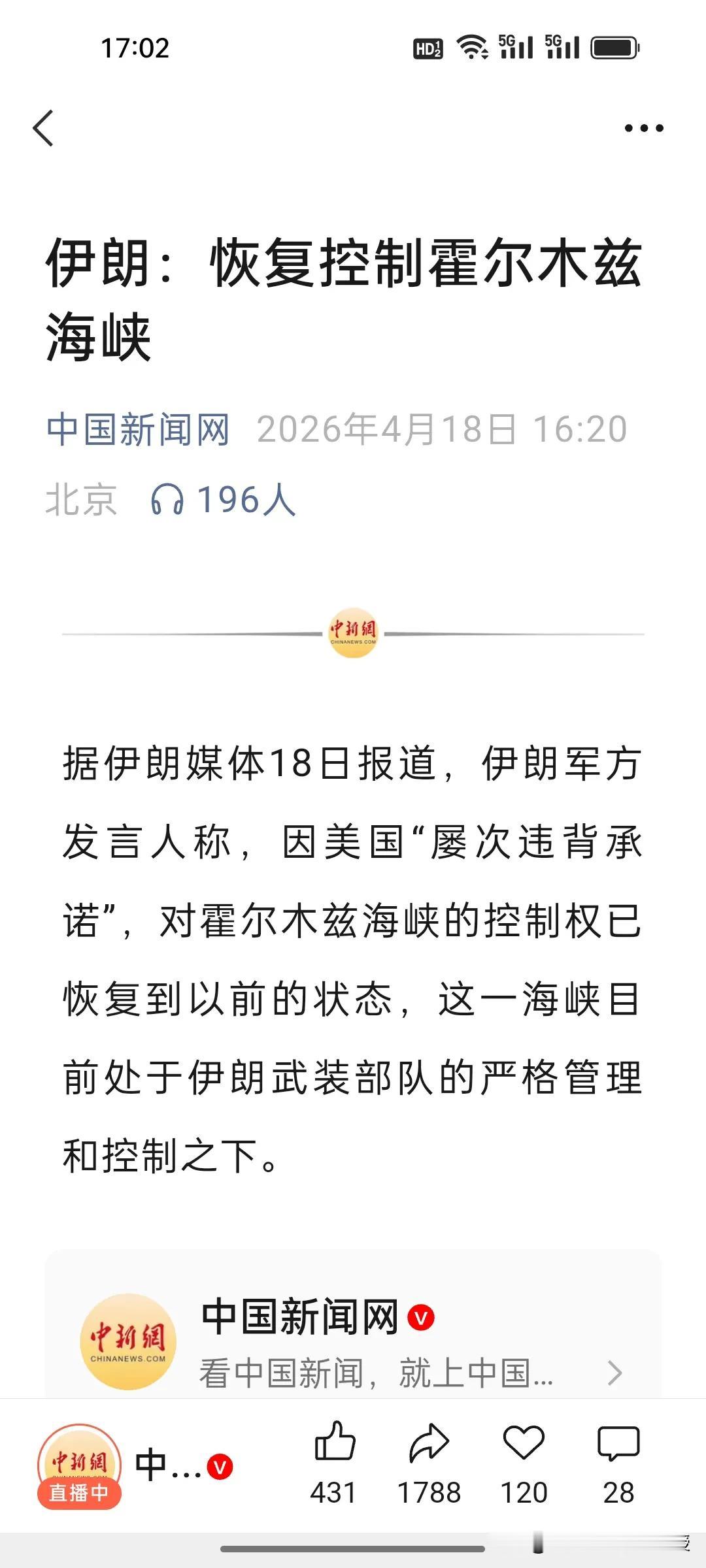Tap the 中新网 logo in the article divider
Image resolution: width=706 pixels, height=1568 pixels.
[353, 632]
